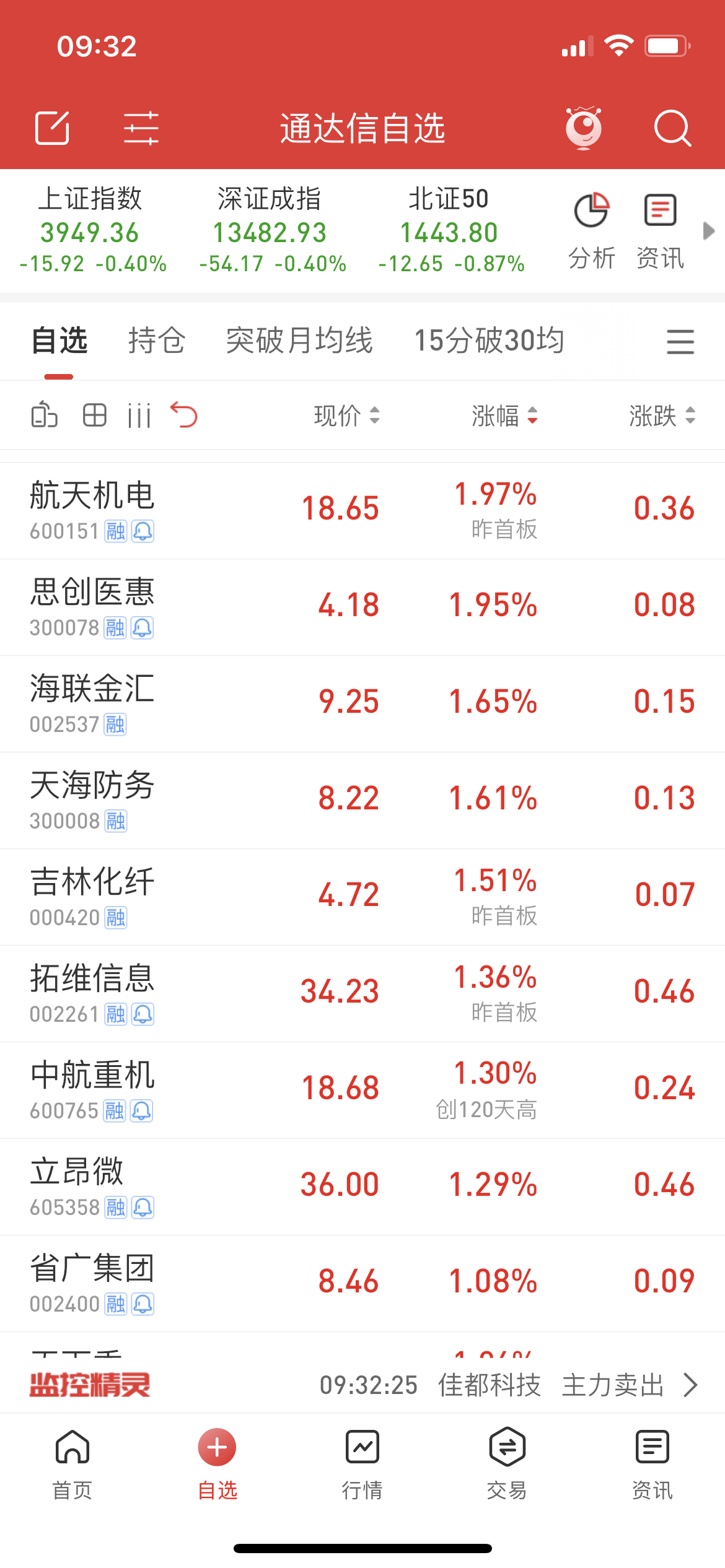Switch to the 行情 tab
725x1568 pixels.
point(362,1464)
